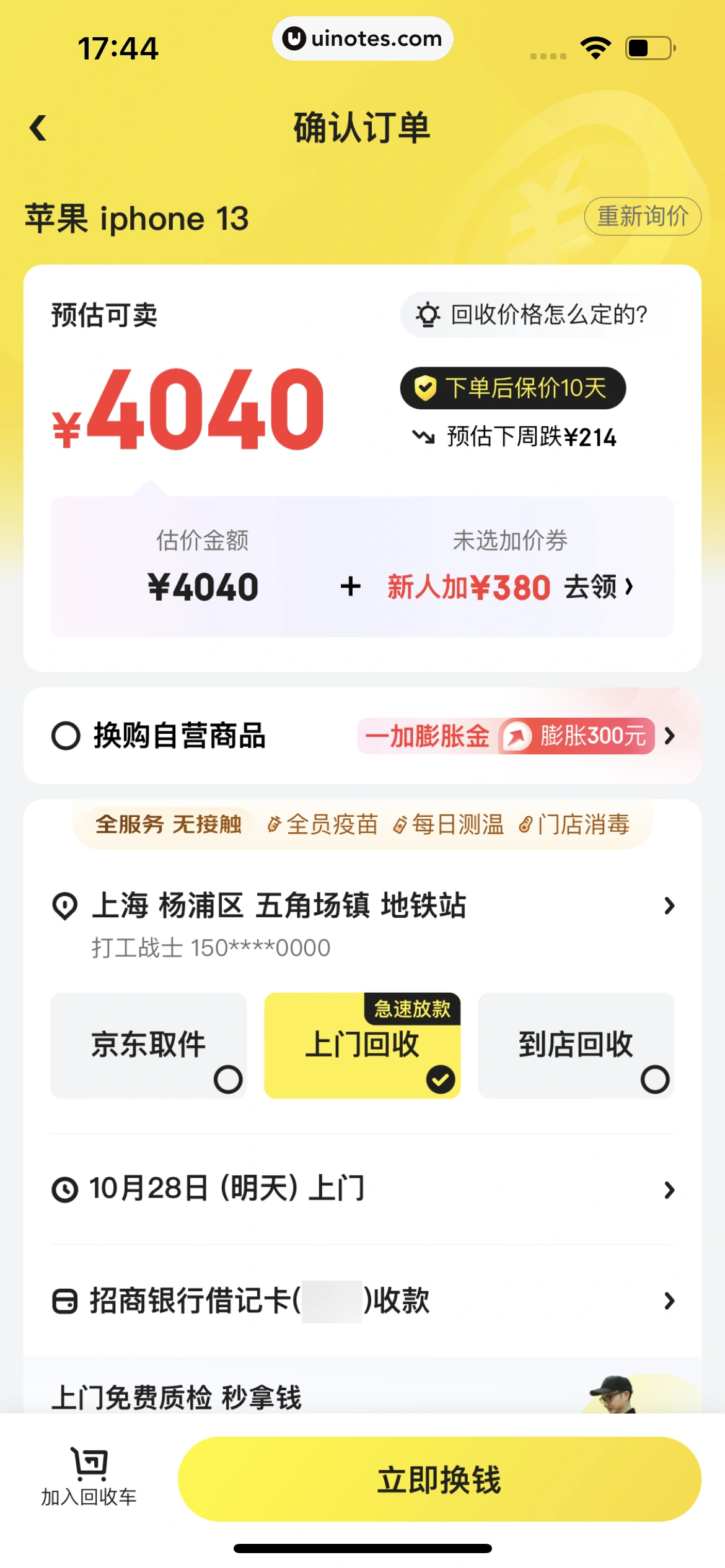The width and height of the screenshot is (725, 1568).
Task: Open address details via the row chevron
Action: click(669, 906)
